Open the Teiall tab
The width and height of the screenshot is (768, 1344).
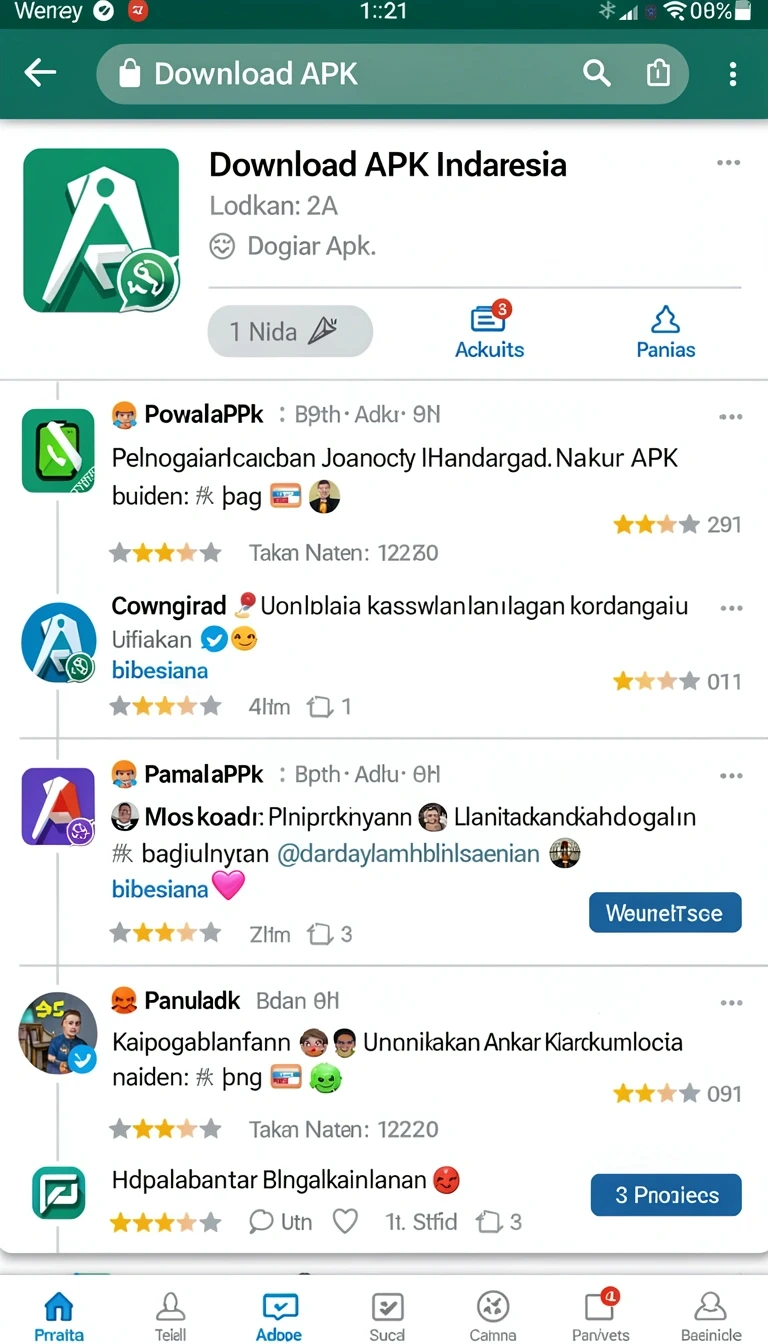171,1315
